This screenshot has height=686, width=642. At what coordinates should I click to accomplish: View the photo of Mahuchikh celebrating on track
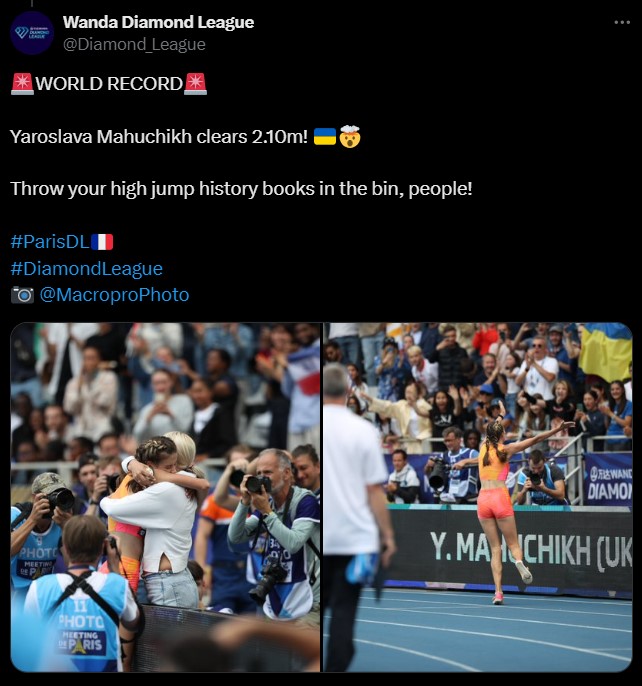tap(477, 497)
